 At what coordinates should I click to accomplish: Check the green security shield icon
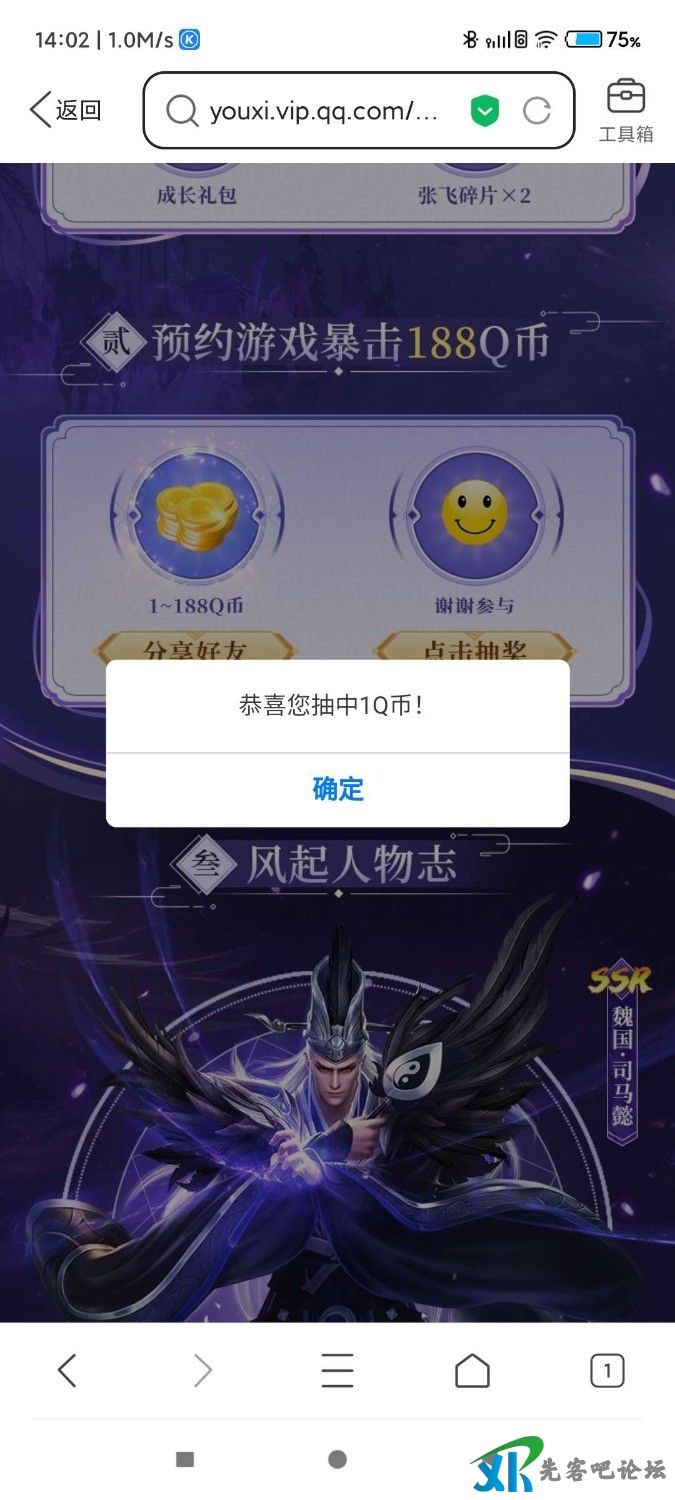pos(485,111)
